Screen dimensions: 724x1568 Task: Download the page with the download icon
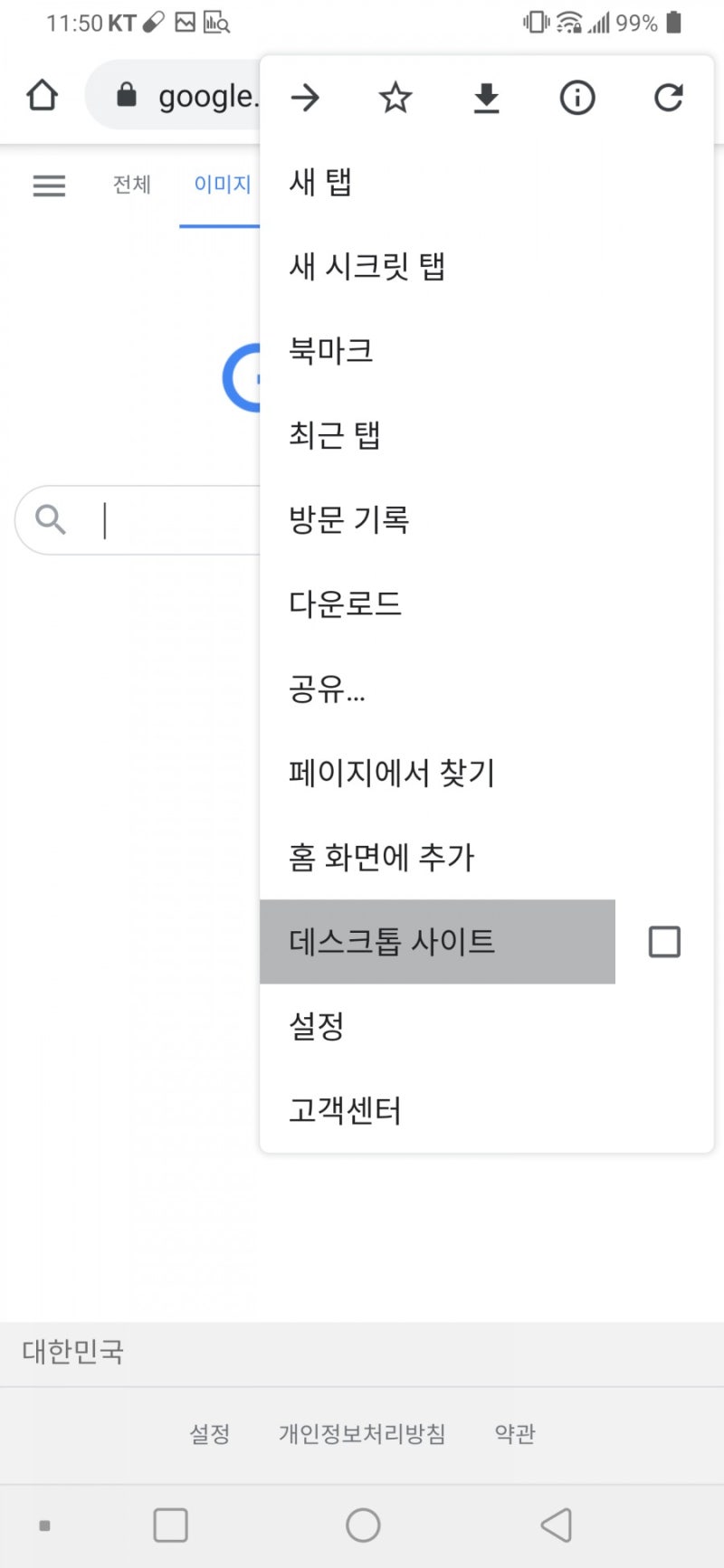[487, 98]
